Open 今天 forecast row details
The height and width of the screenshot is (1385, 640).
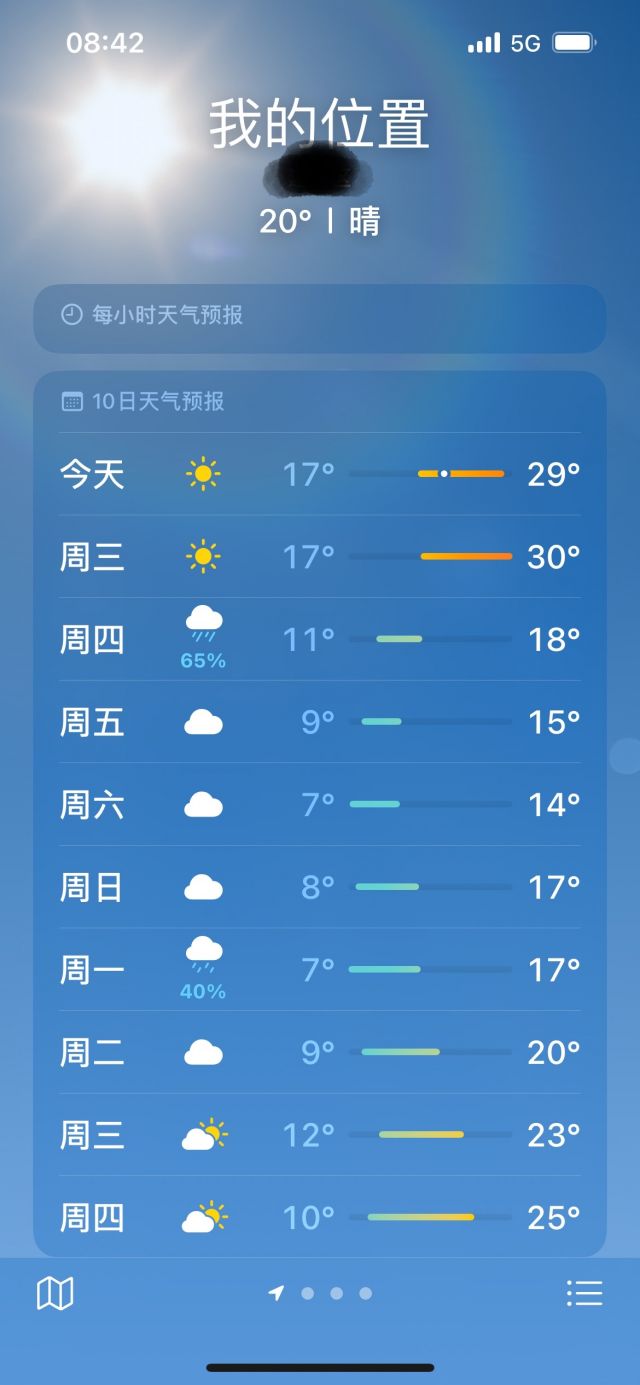[x=319, y=474]
